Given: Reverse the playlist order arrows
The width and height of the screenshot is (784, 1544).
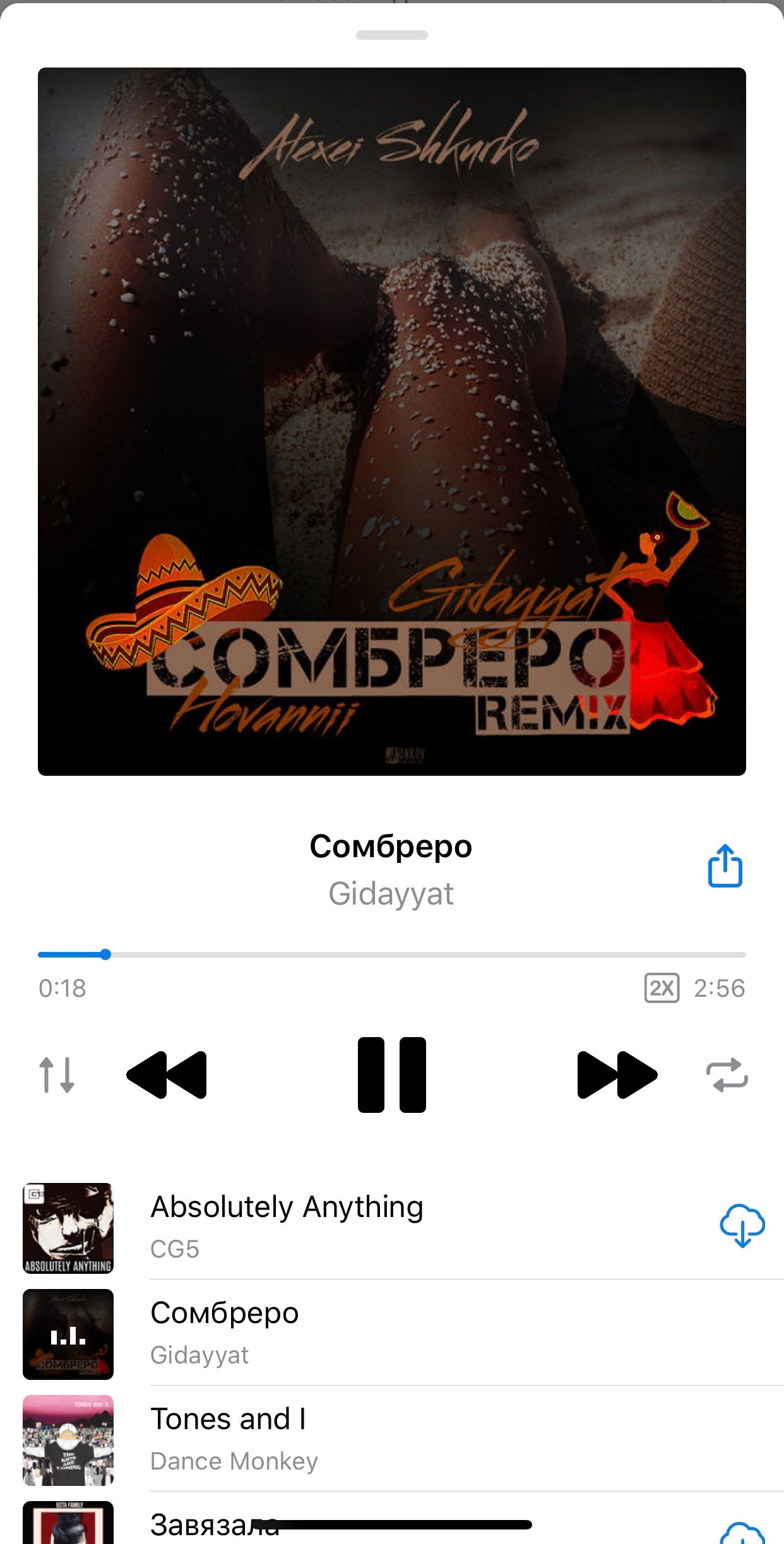Looking at the screenshot, I should pos(57,1074).
